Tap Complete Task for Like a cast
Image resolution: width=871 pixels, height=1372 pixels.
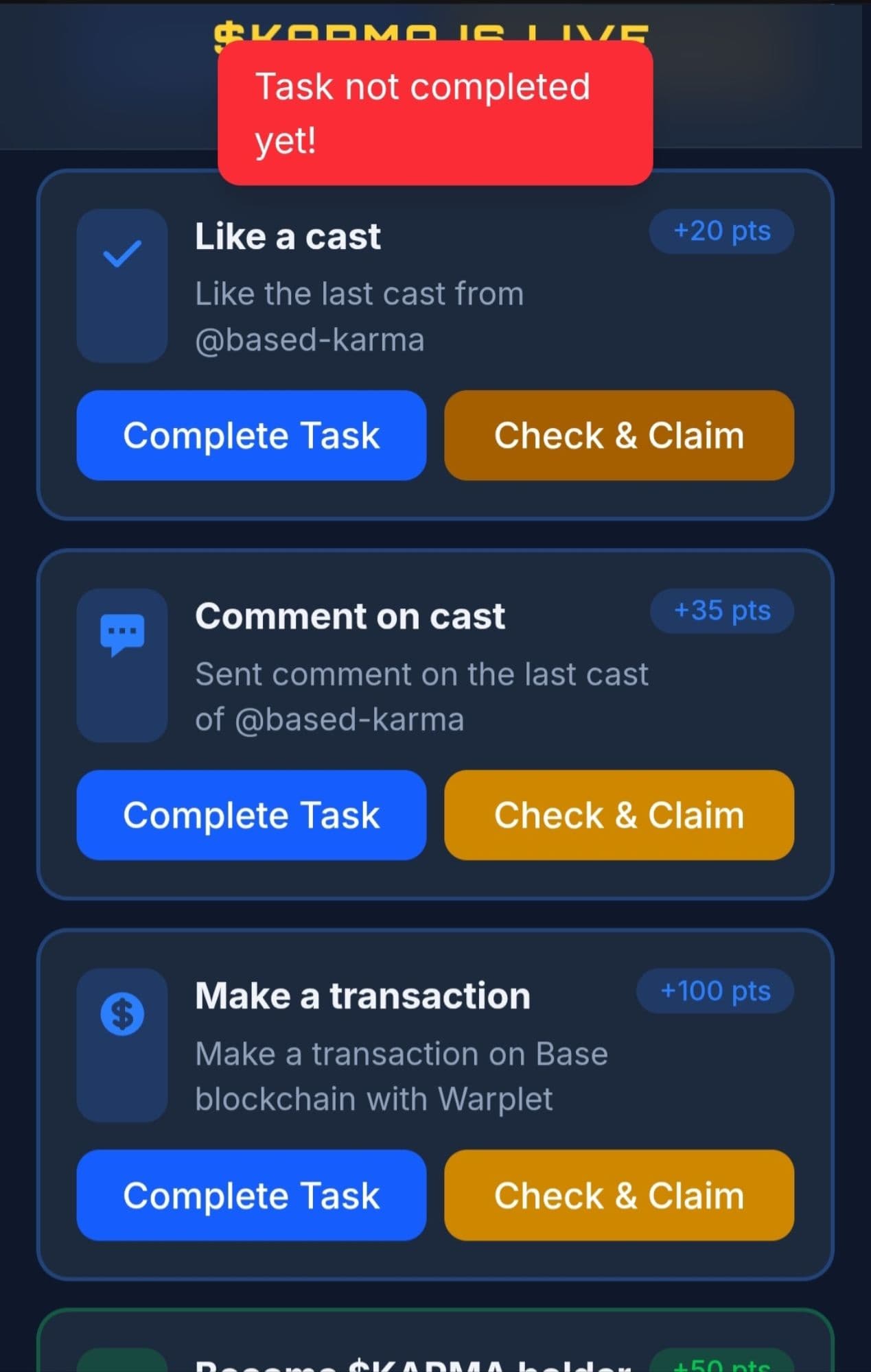click(x=251, y=436)
